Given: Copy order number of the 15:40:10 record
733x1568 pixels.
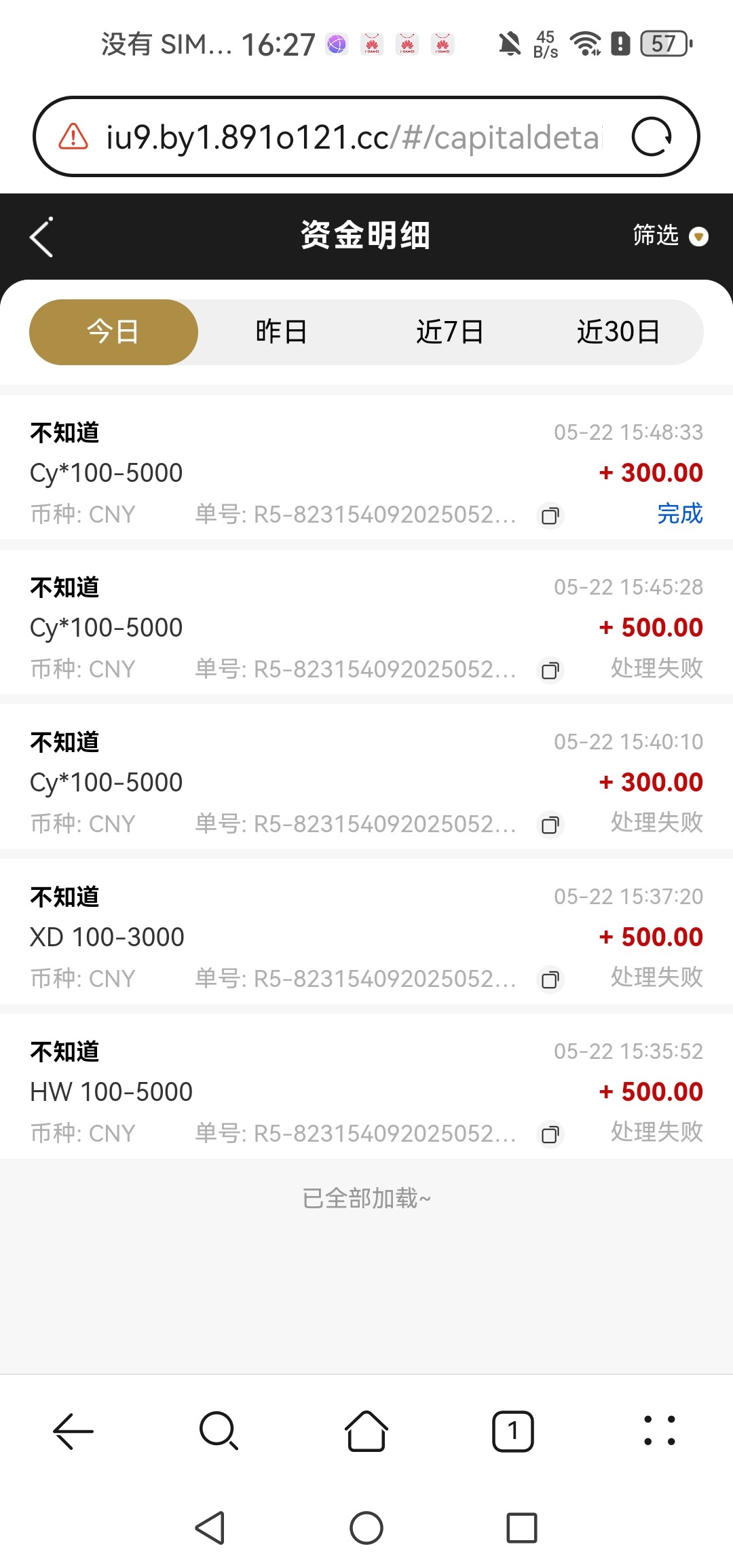Looking at the screenshot, I should tap(550, 825).
